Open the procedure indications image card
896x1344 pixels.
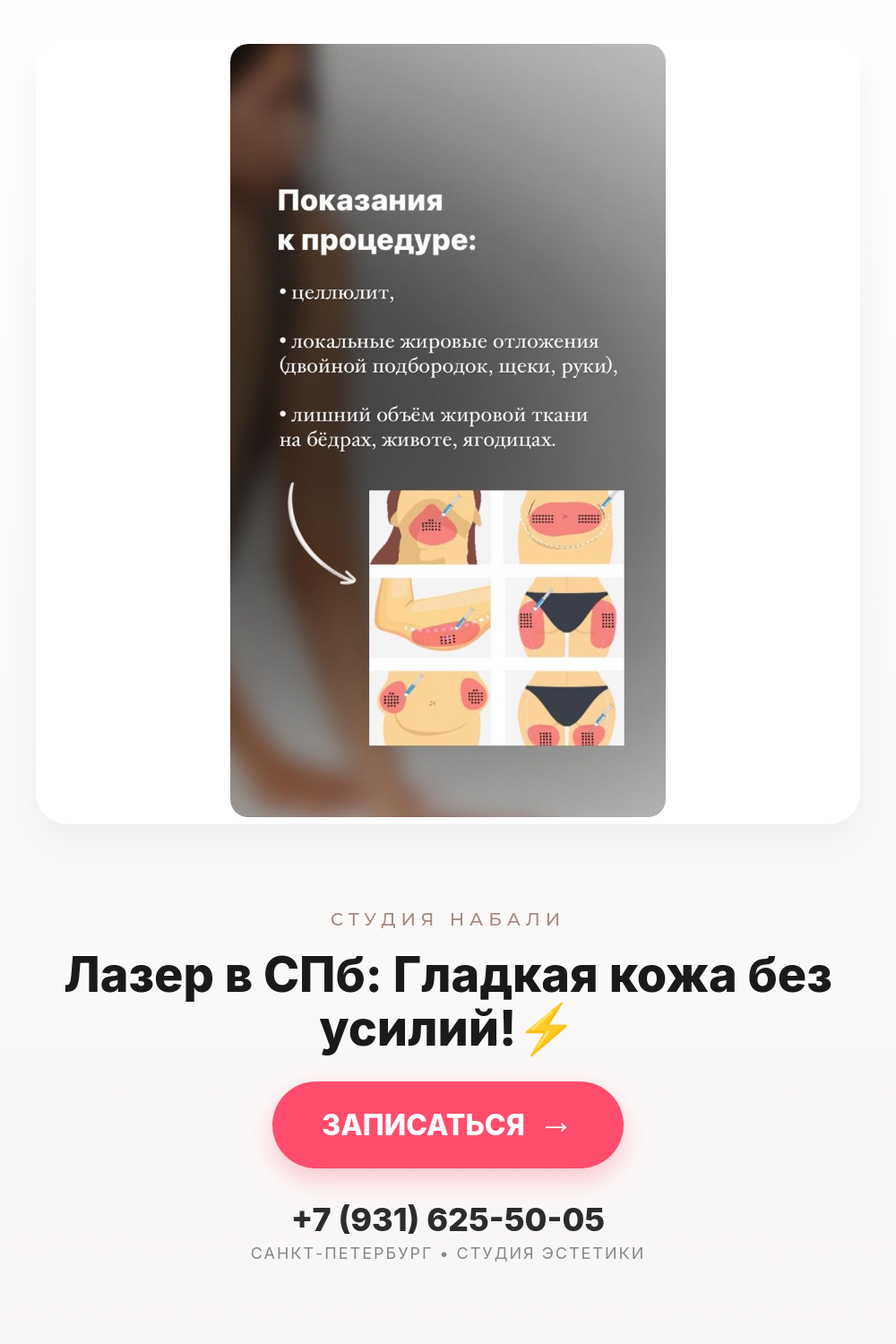(448, 430)
